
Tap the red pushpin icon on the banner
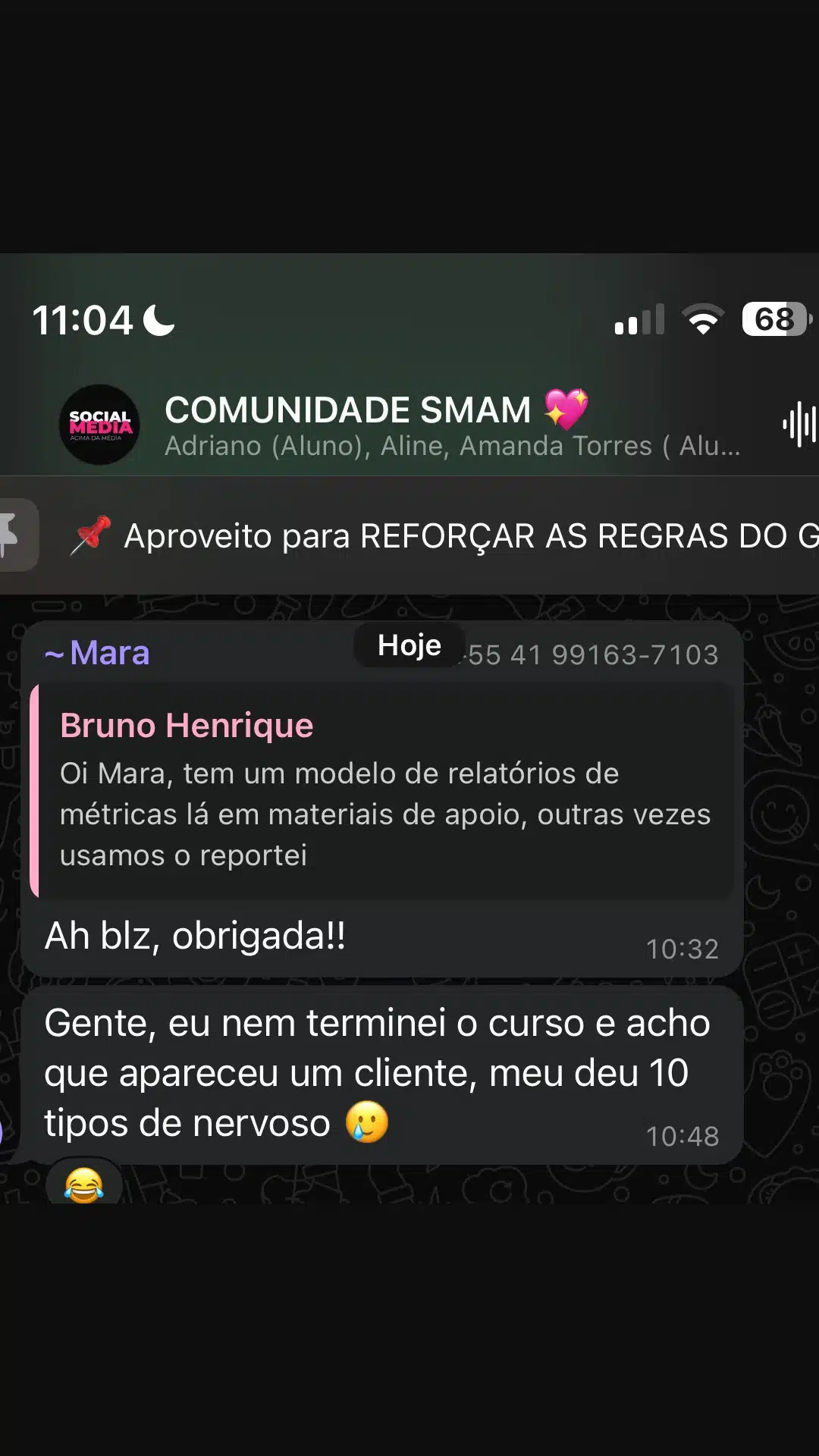coord(89,535)
